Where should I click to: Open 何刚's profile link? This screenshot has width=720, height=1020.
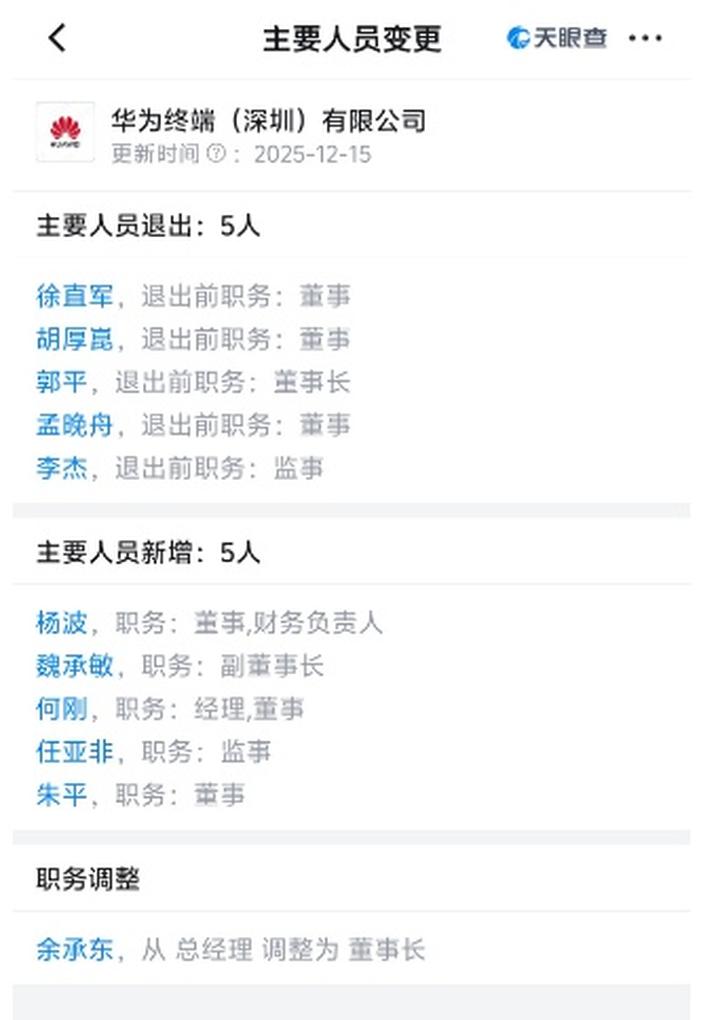[x=62, y=709]
